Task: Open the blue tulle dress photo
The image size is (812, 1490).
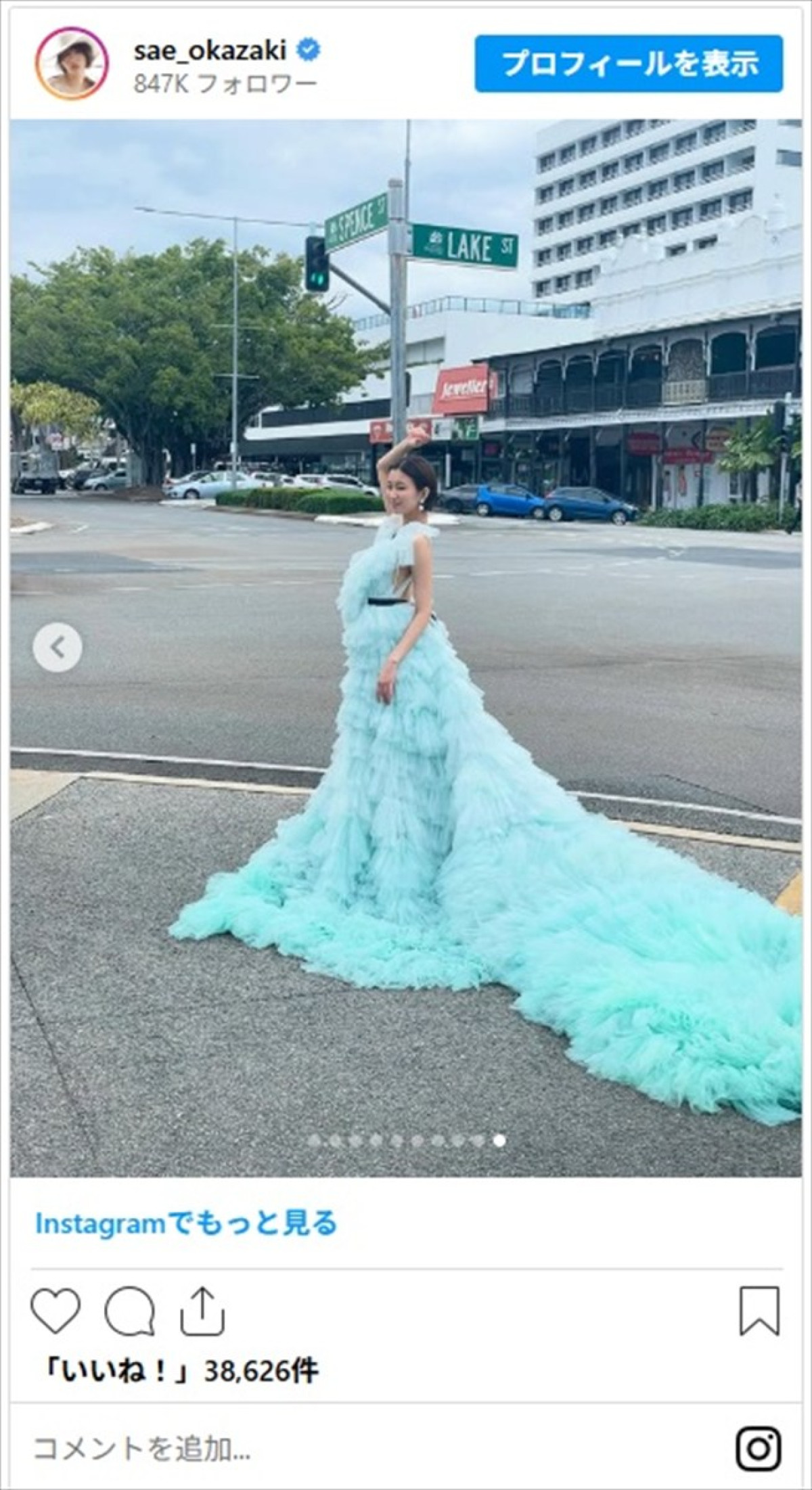Action: [406, 648]
